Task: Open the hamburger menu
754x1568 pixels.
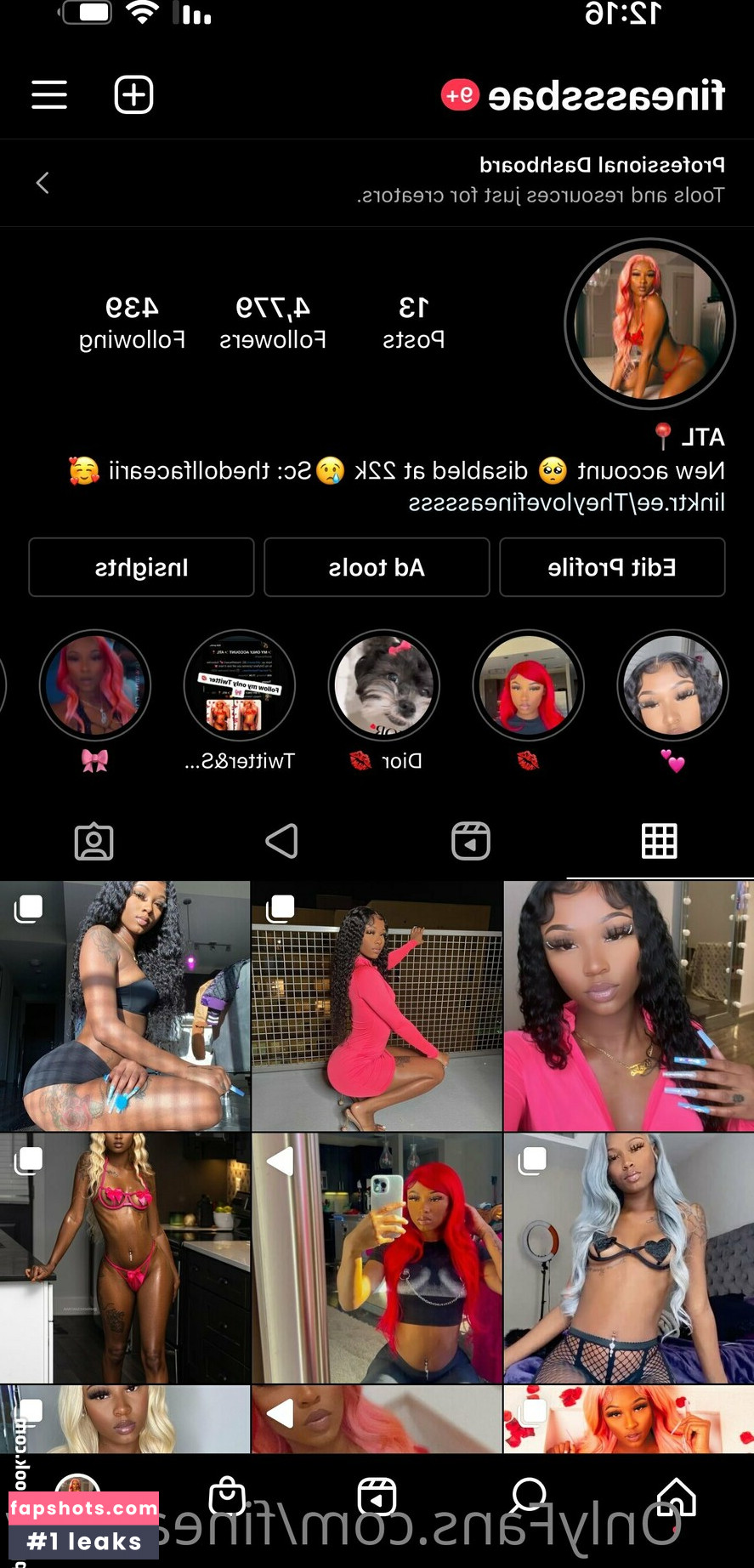Action: tap(49, 94)
